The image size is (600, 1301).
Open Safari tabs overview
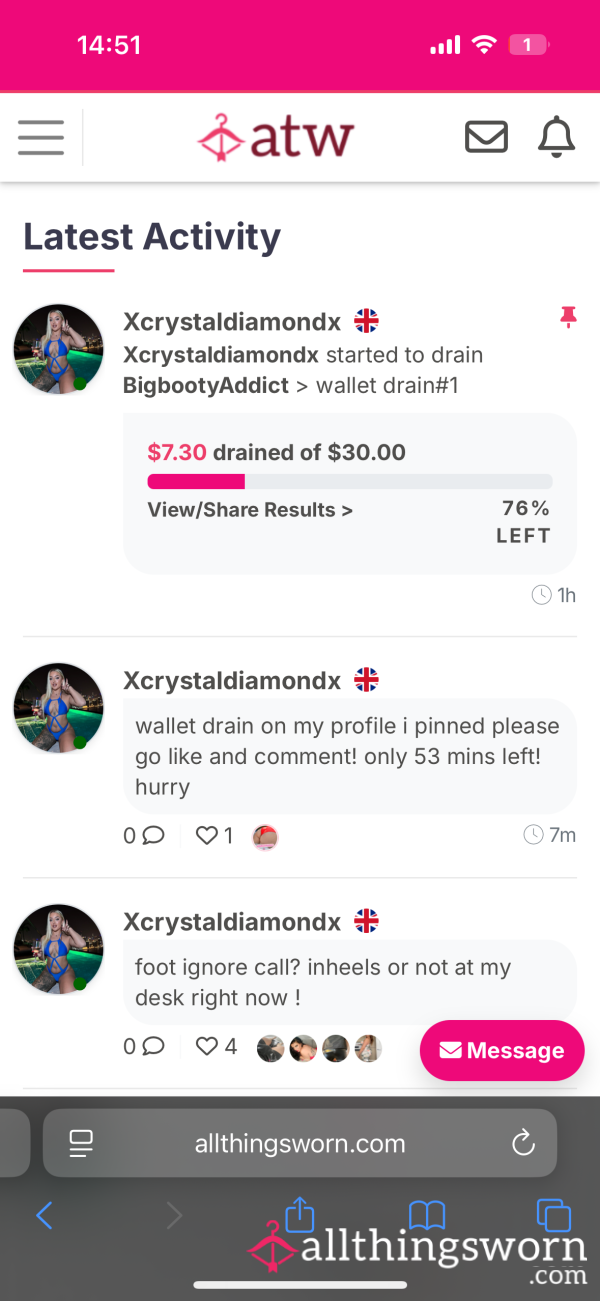coord(553,1215)
